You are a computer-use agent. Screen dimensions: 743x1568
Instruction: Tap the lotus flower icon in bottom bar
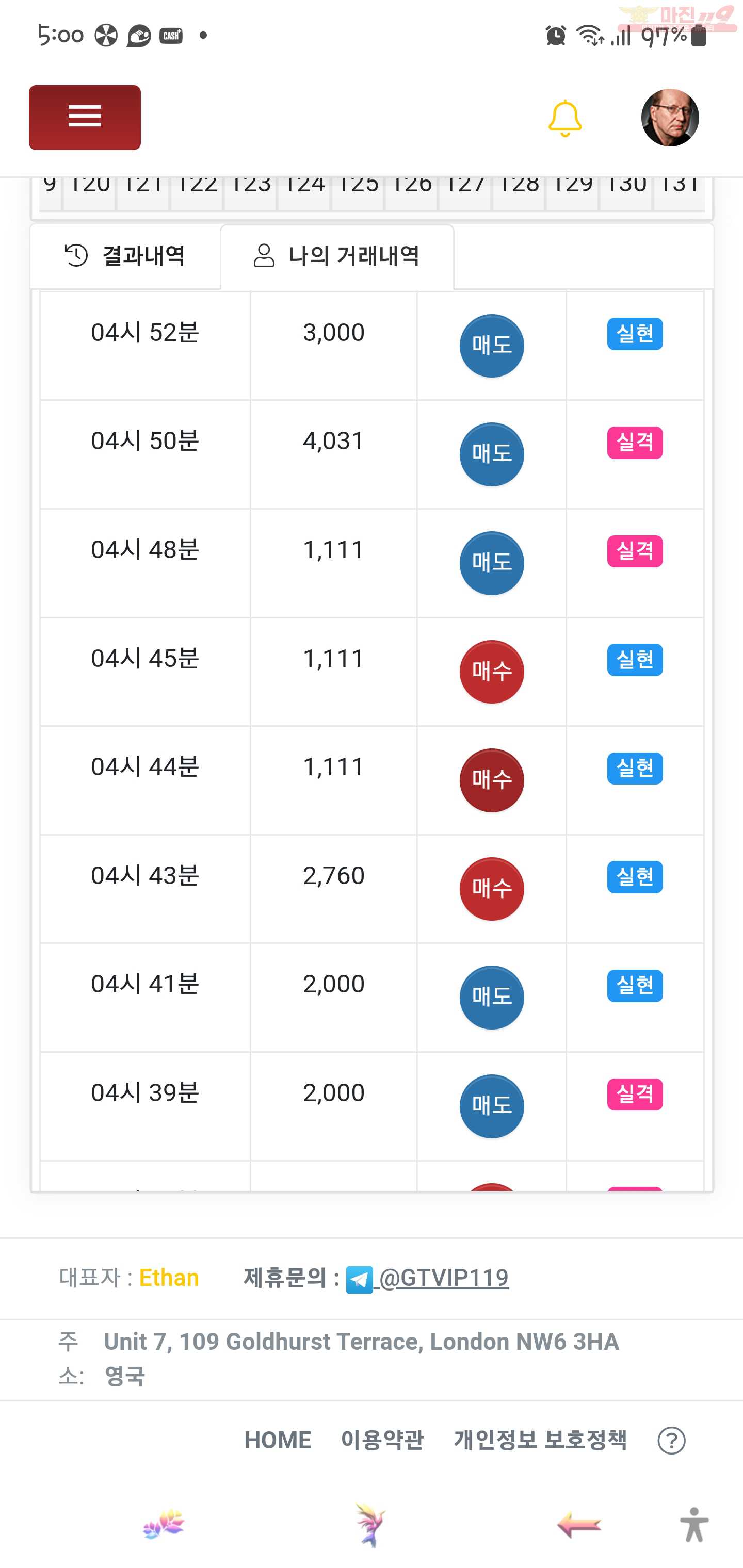pyautogui.click(x=164, y=1525)
